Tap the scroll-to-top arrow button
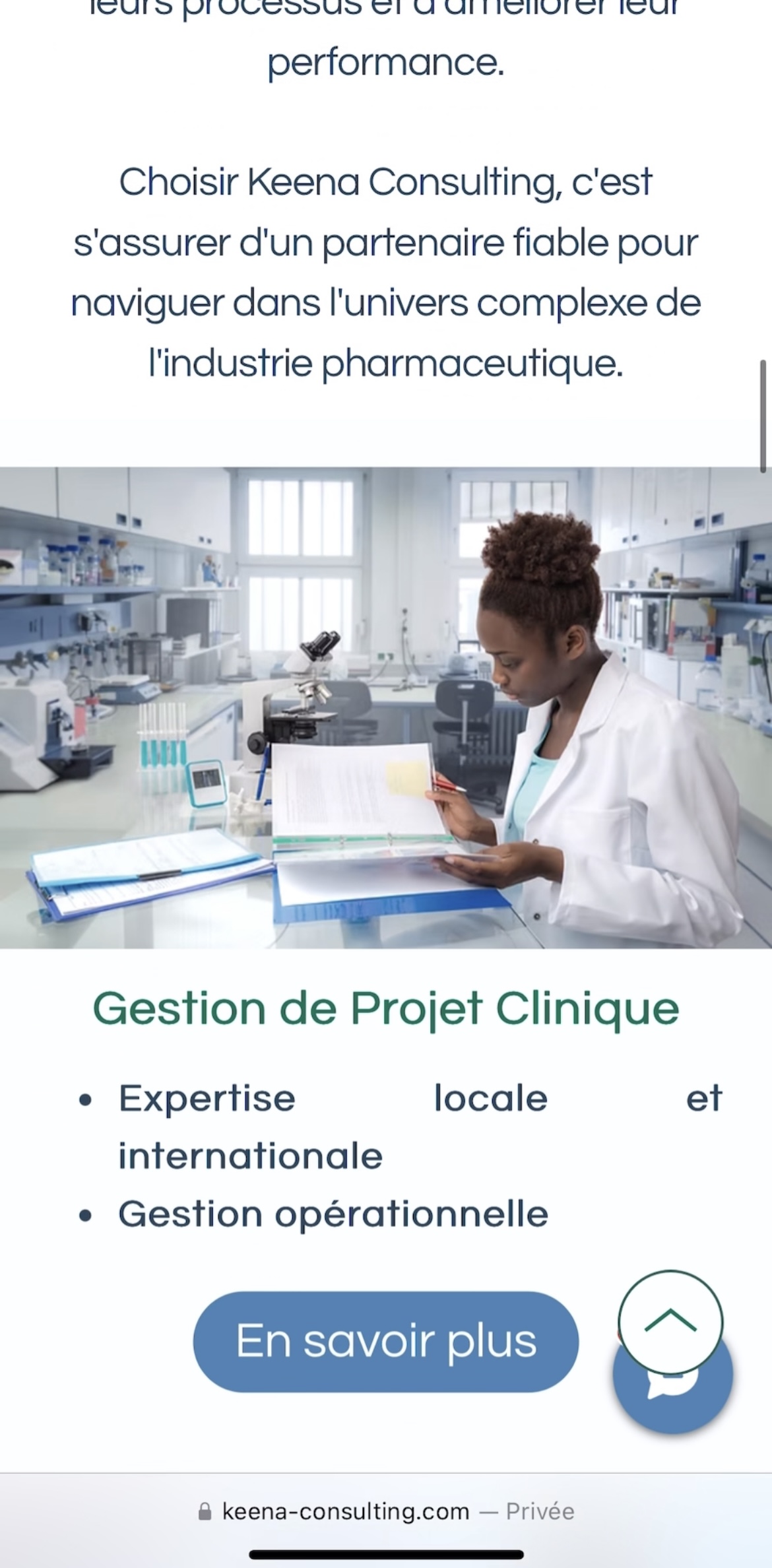772x1568 pixels. [x=670, y=1321]
